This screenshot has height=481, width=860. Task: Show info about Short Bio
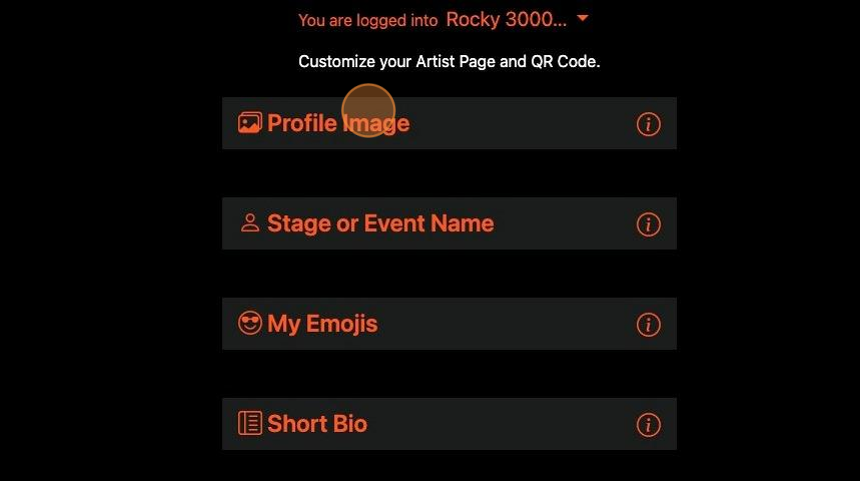tap(648, 425)
